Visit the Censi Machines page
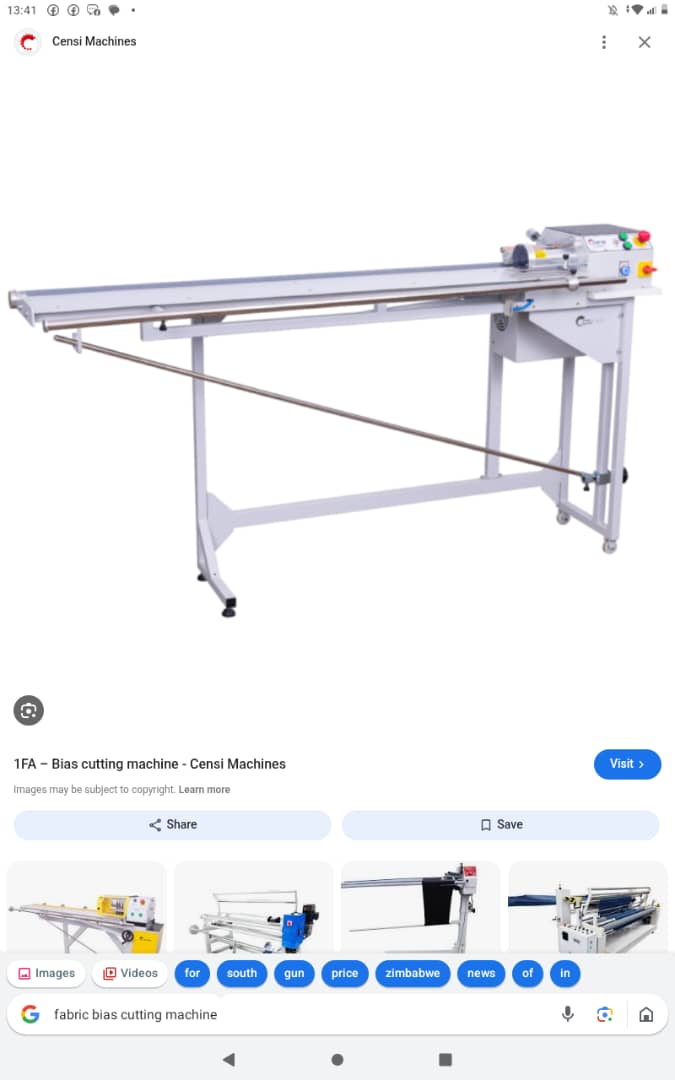This screenshot has width=675, height=1080. tap(627, 764)
